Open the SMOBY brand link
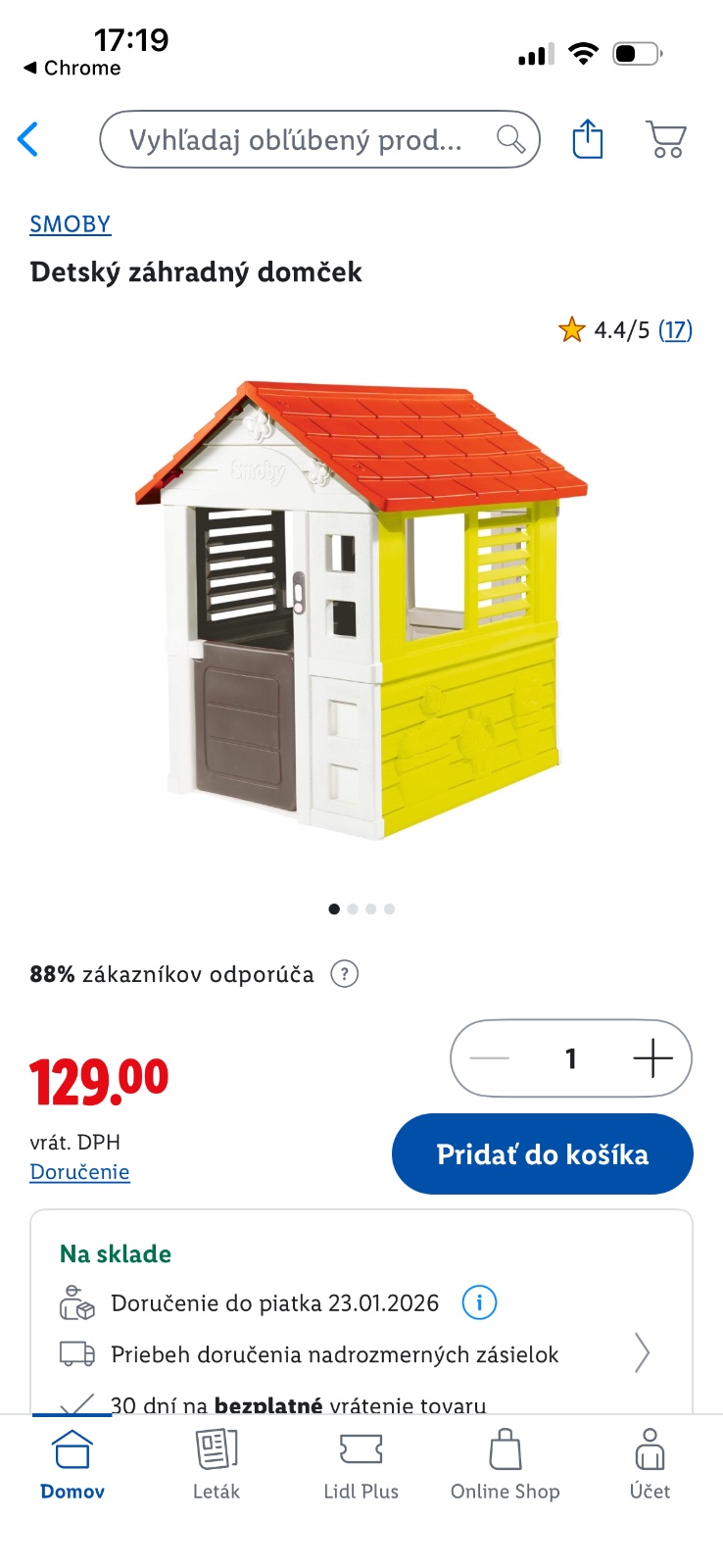 tap(70, 224)
